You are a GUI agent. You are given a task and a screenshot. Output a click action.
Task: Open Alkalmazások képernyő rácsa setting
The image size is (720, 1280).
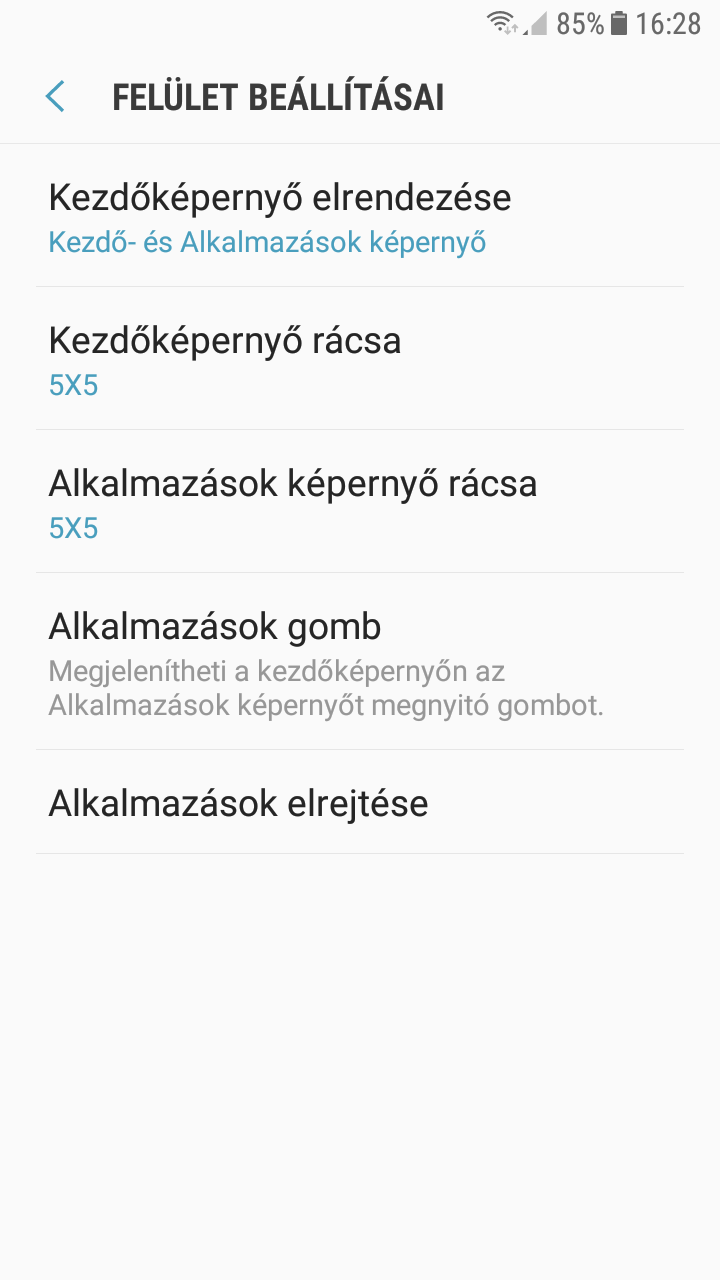point(360,502)
